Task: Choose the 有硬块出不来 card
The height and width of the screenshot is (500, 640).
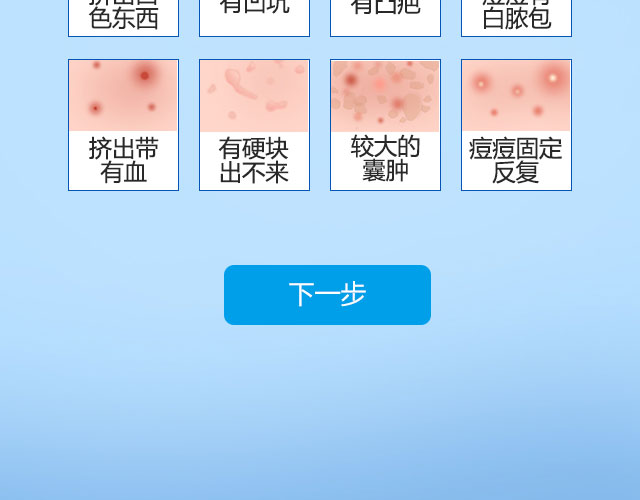Action: pyautogui.click(x=254, y=125)
